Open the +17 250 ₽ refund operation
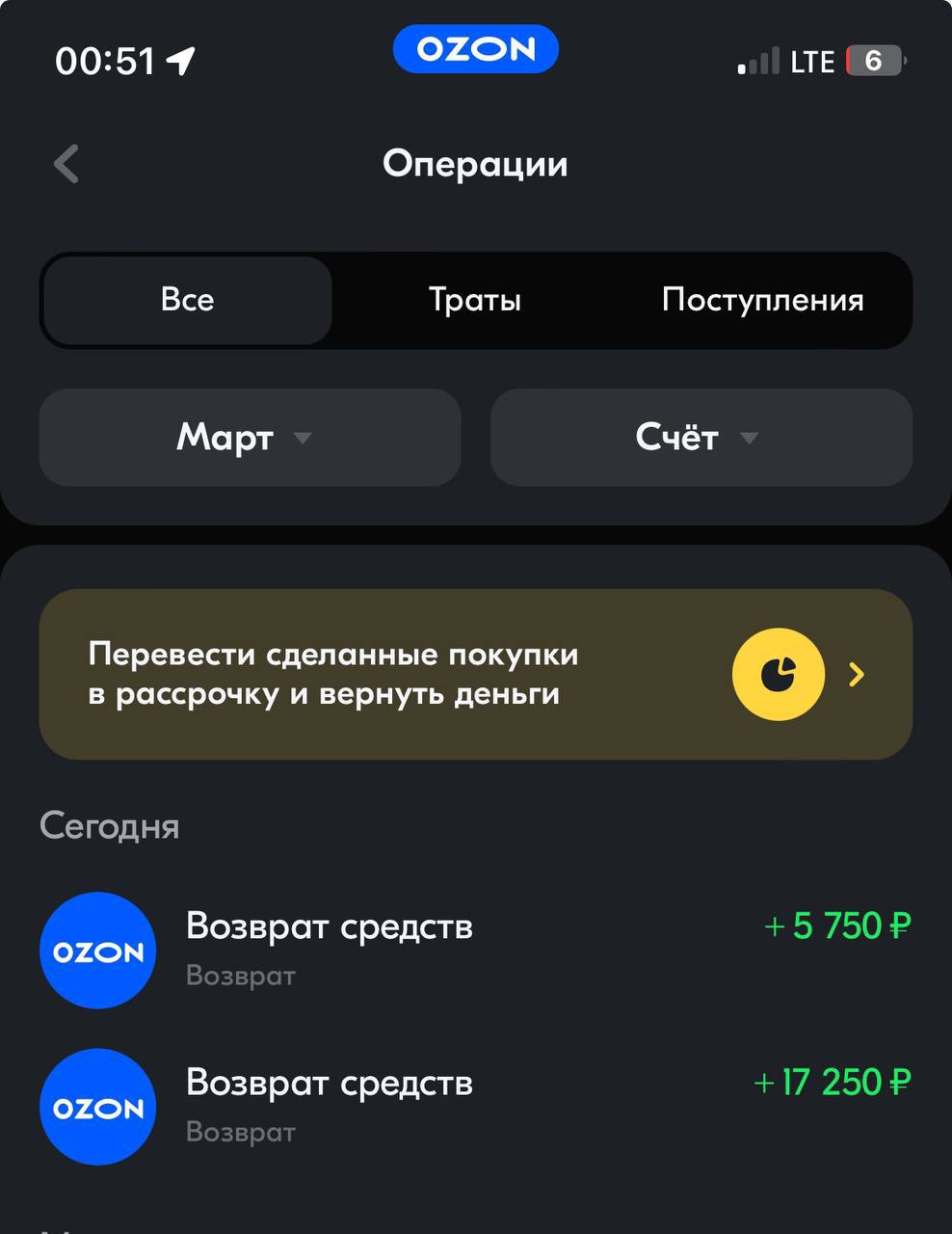Viewport: 952px width, 1234px height. click(x=475, y=1105)
